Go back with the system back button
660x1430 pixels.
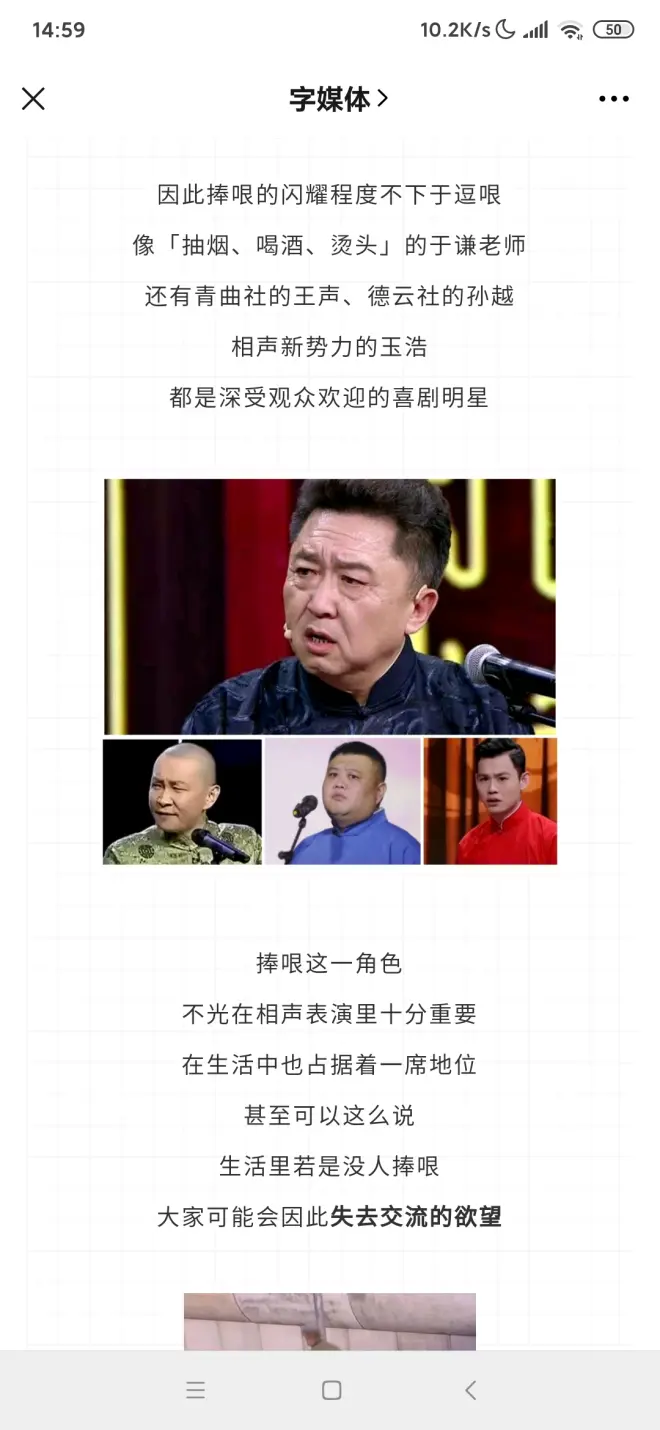tap(470, 1390)
